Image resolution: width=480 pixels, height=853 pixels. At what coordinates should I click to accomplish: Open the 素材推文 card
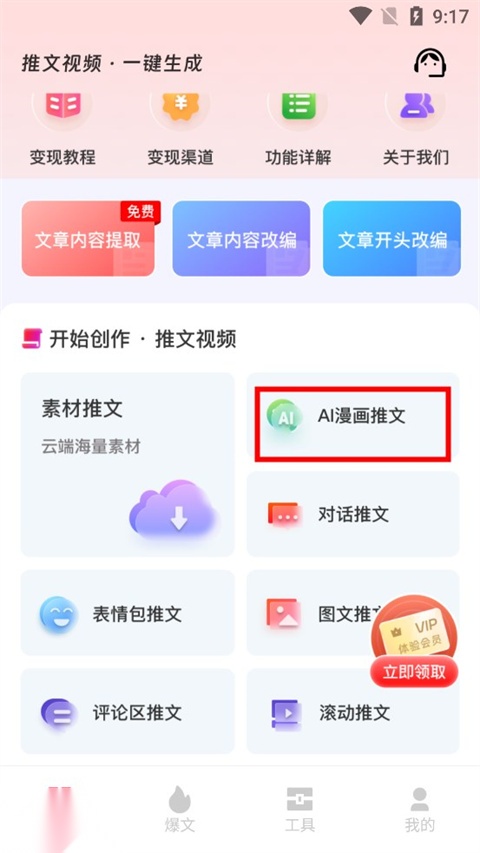127,465
